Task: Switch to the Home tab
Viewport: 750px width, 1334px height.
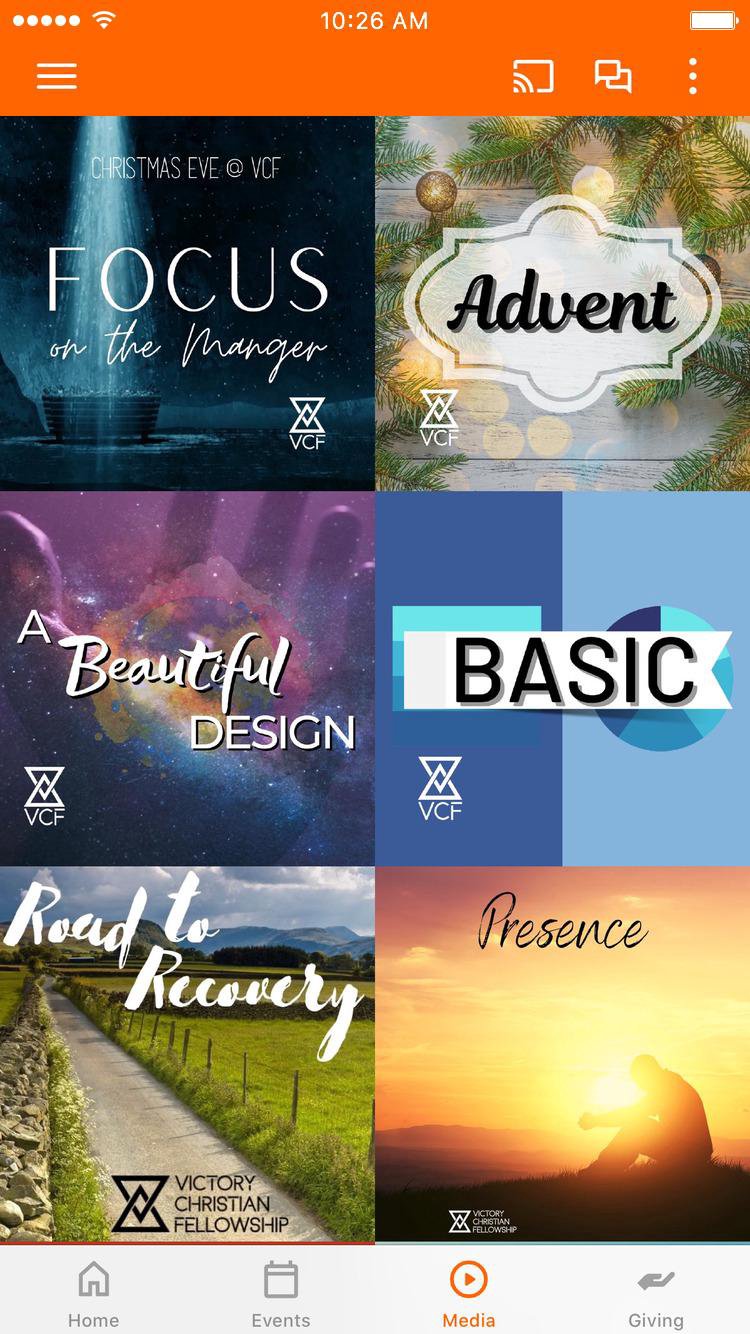Action: pos(94,1292)
